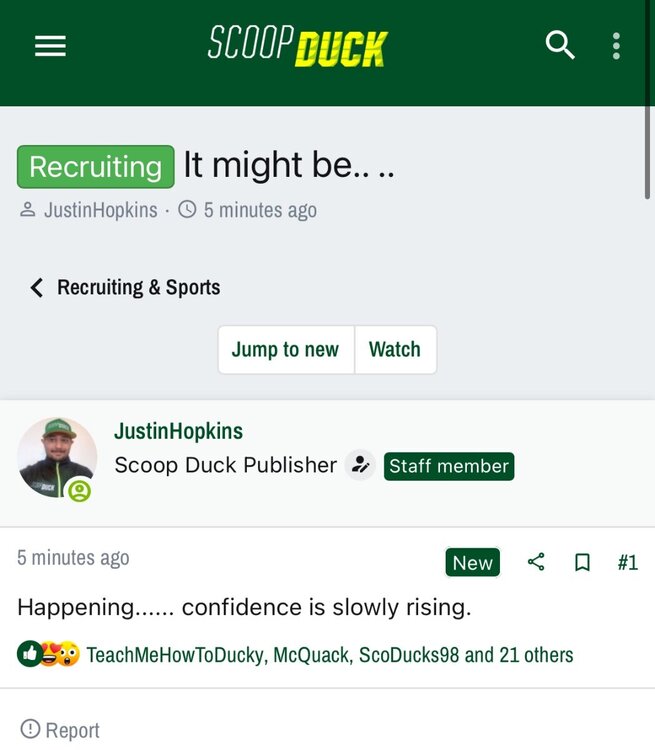Open JustinHopkins profile from post username
655x750 pixels.
point(178,431)
